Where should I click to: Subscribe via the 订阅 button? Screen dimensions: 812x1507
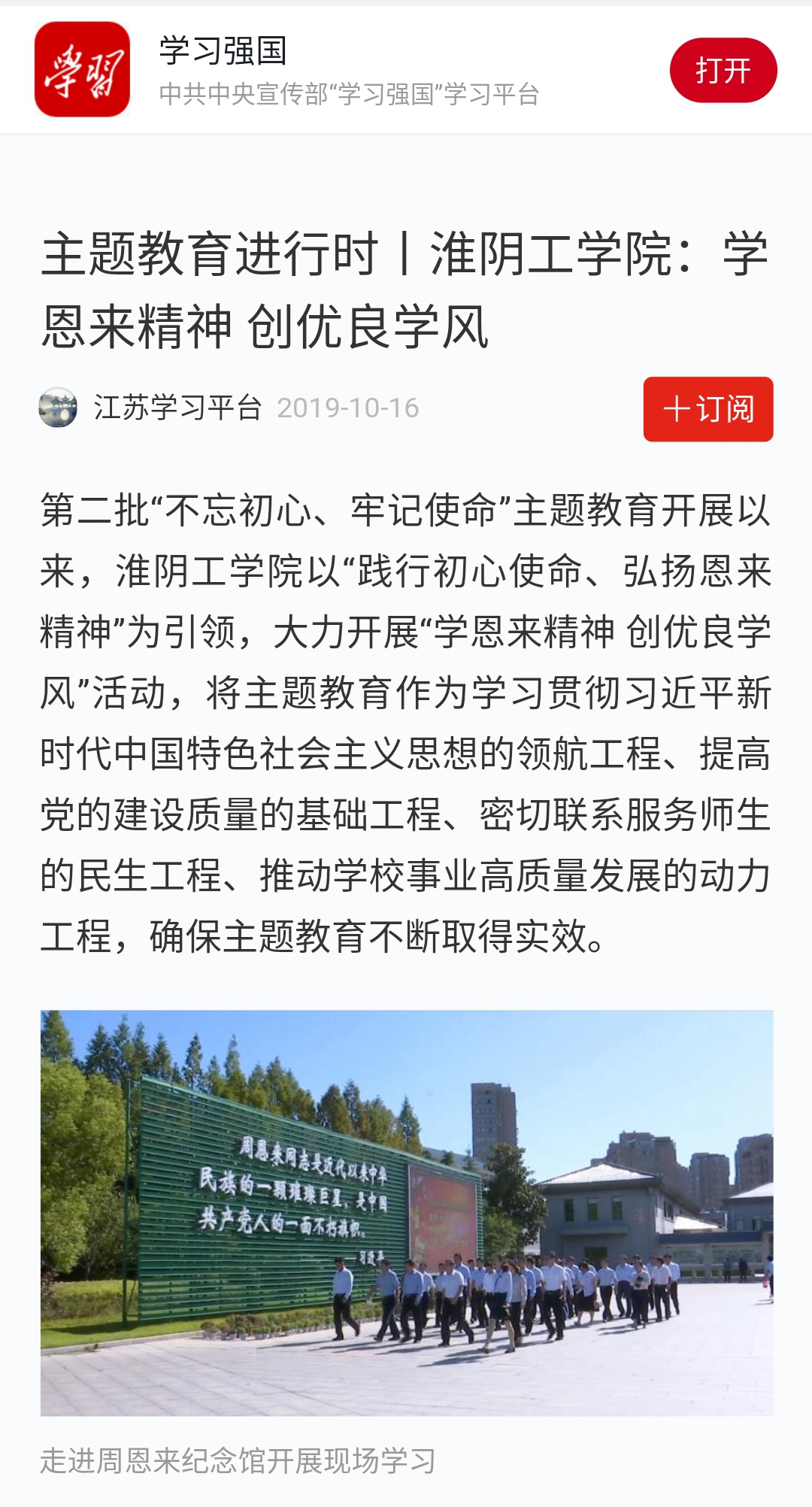[x=707, y=409]
